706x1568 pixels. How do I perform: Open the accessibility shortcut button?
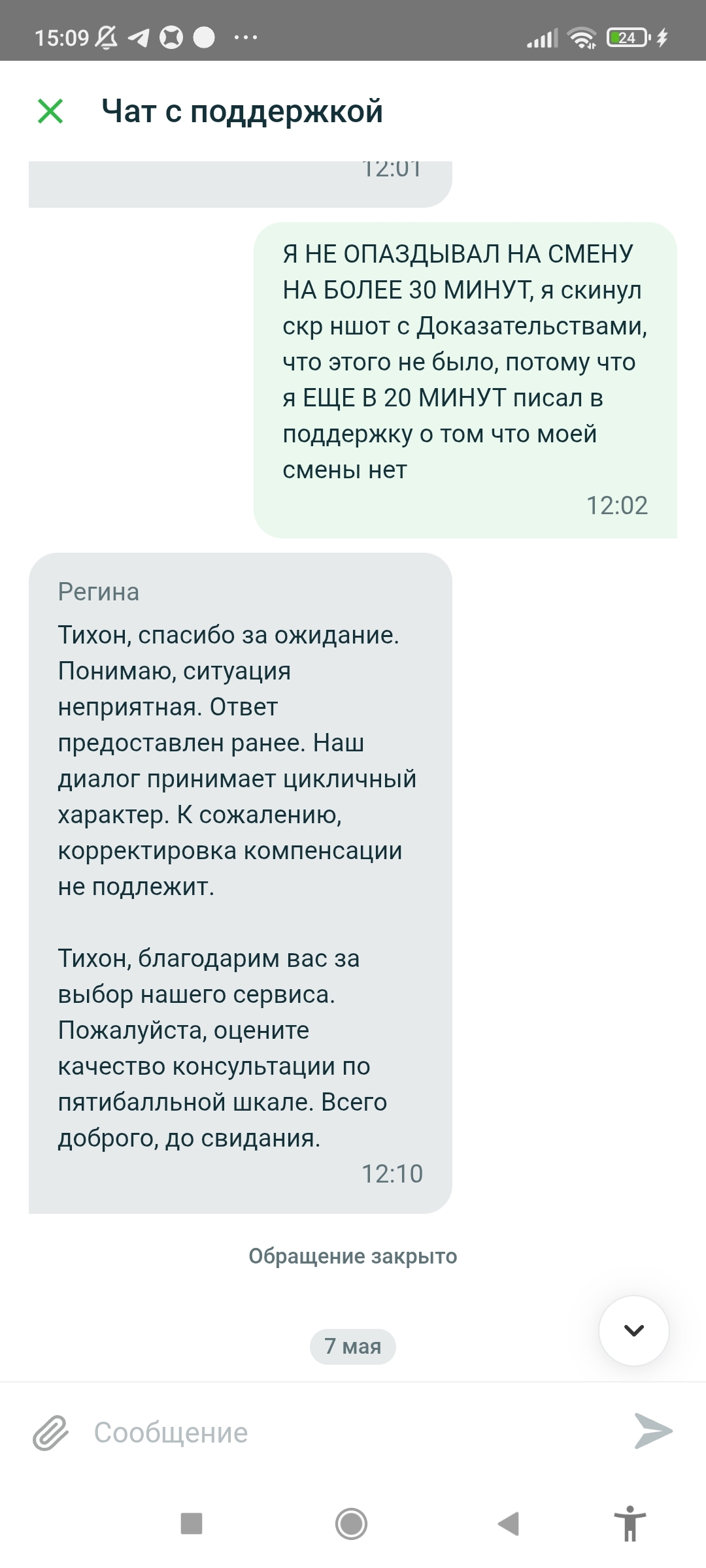tap(630, 1523)
